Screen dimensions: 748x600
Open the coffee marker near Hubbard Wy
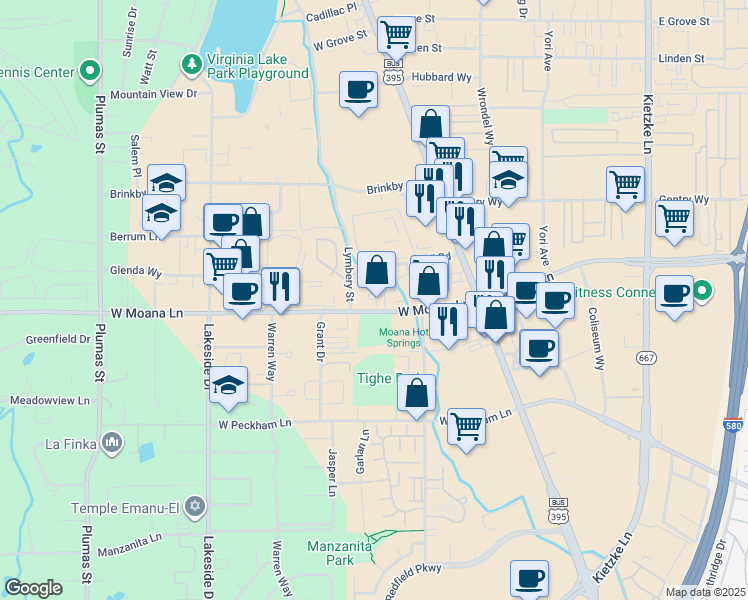[358, 93]
